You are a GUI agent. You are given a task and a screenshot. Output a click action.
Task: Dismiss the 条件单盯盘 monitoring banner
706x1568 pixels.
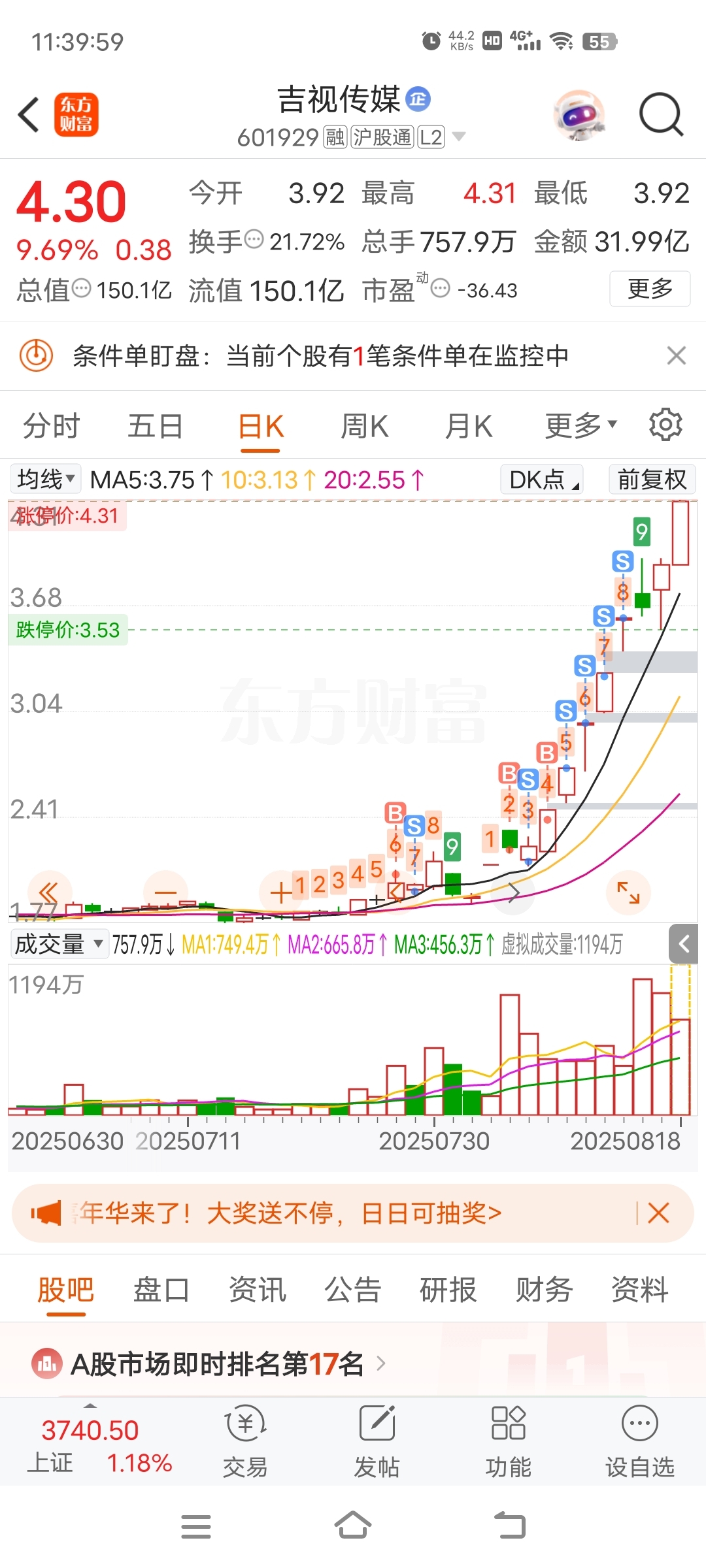[x=676, y=356]
